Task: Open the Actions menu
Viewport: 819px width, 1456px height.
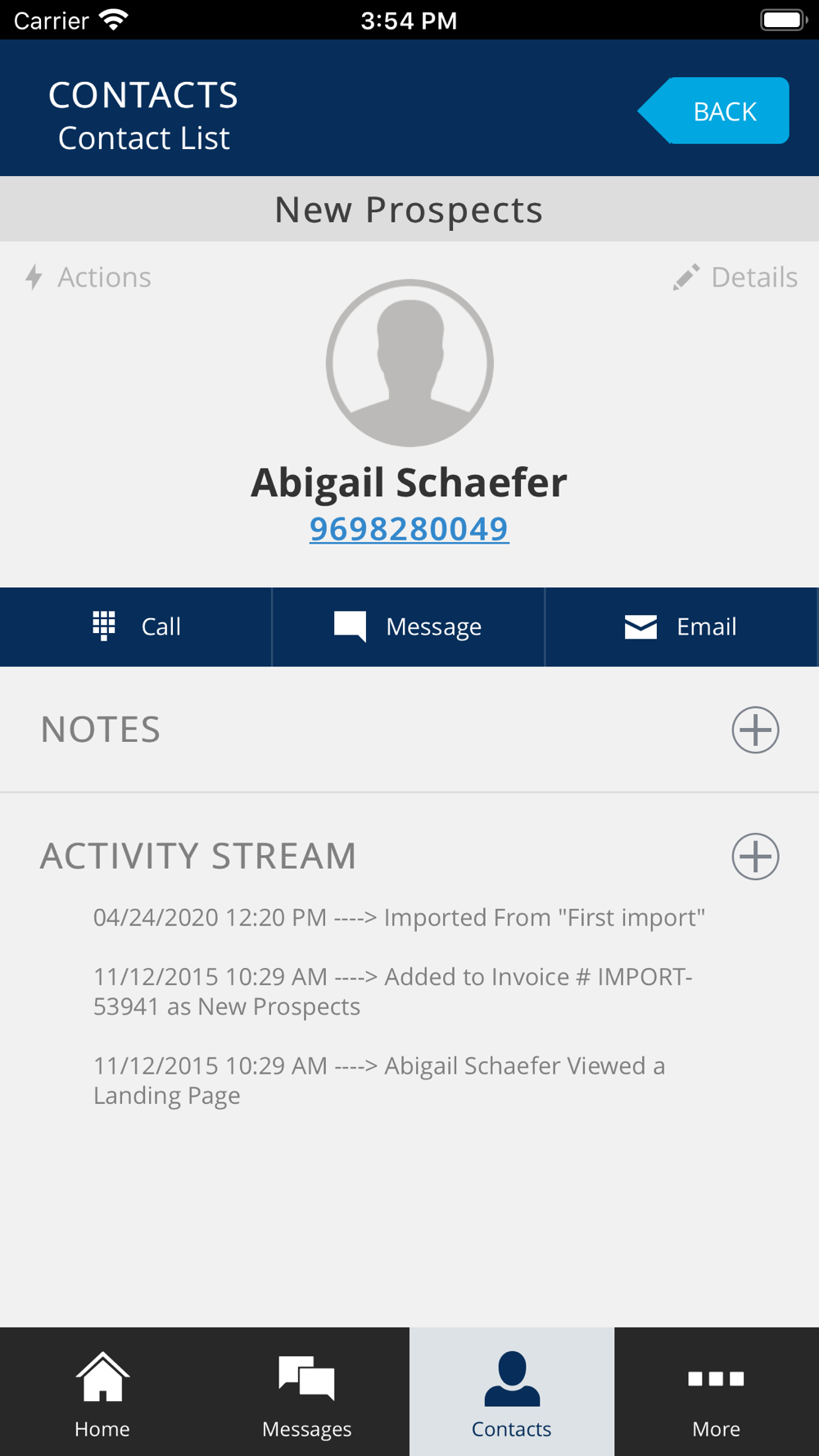Action: pos(88,277)
